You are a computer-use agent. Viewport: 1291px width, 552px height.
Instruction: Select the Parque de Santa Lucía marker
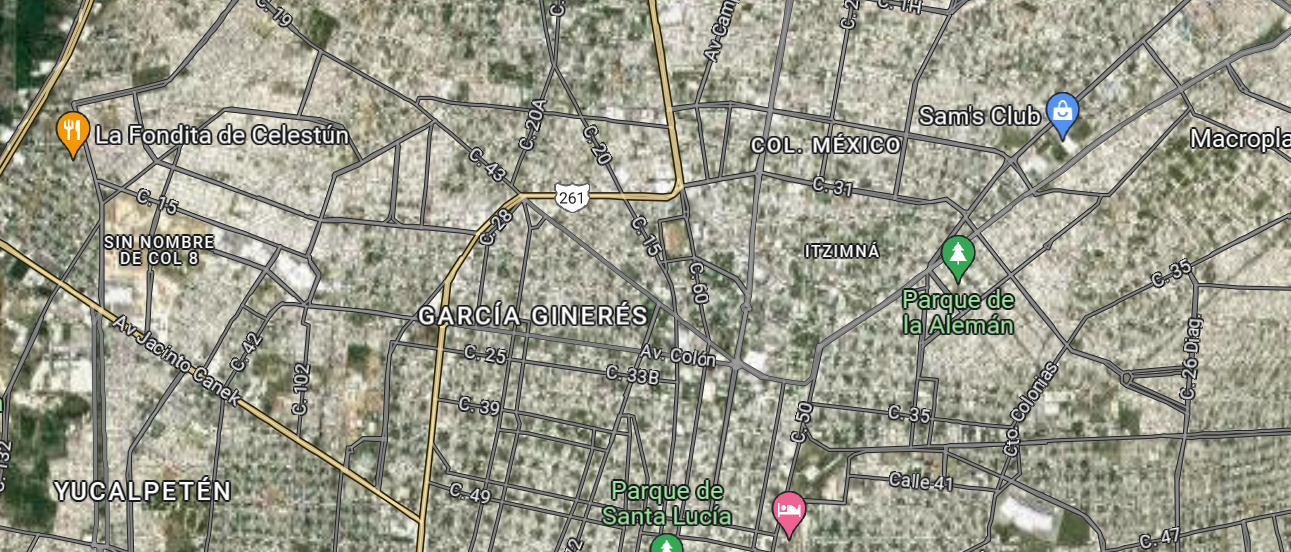point(666,544)
